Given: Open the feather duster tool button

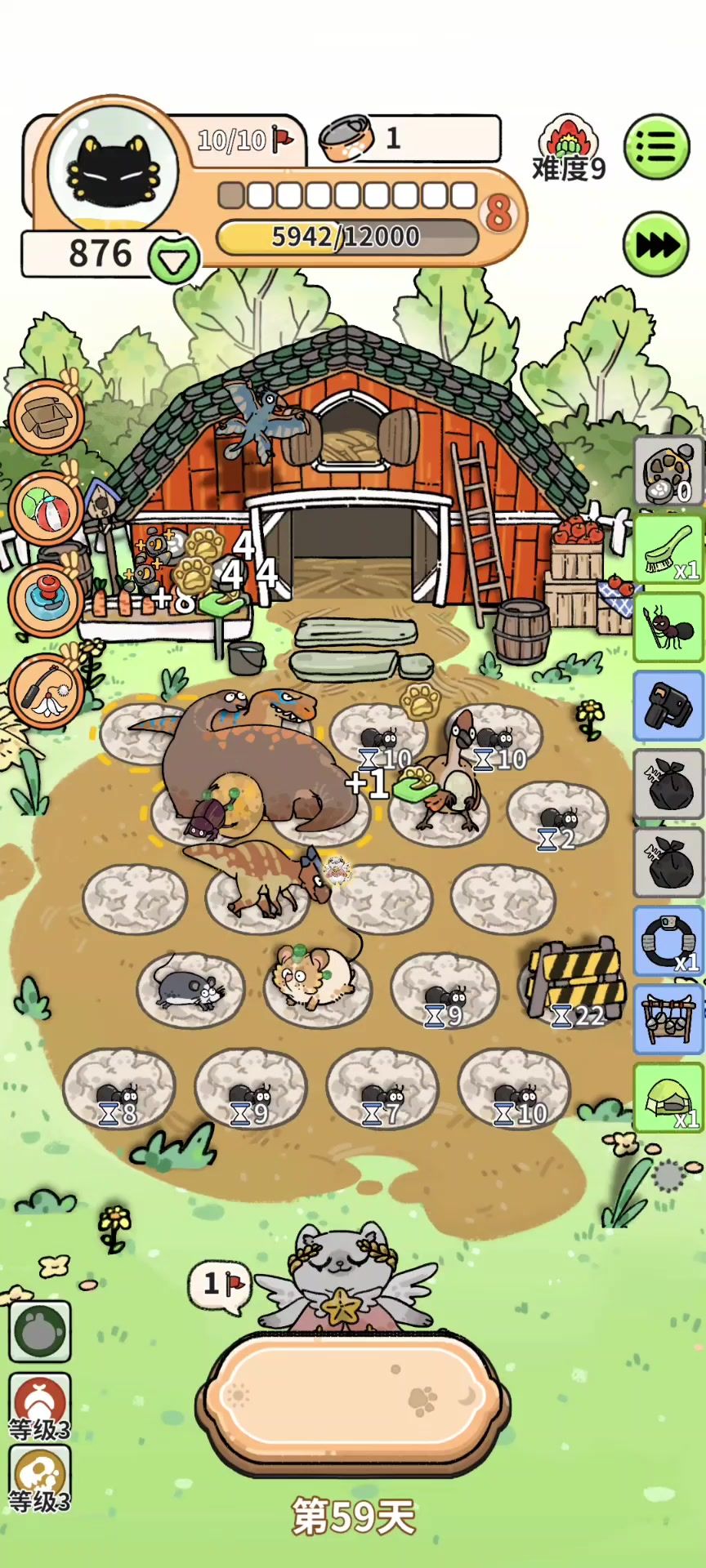Looking at the screenshot, I should (47, 692).
